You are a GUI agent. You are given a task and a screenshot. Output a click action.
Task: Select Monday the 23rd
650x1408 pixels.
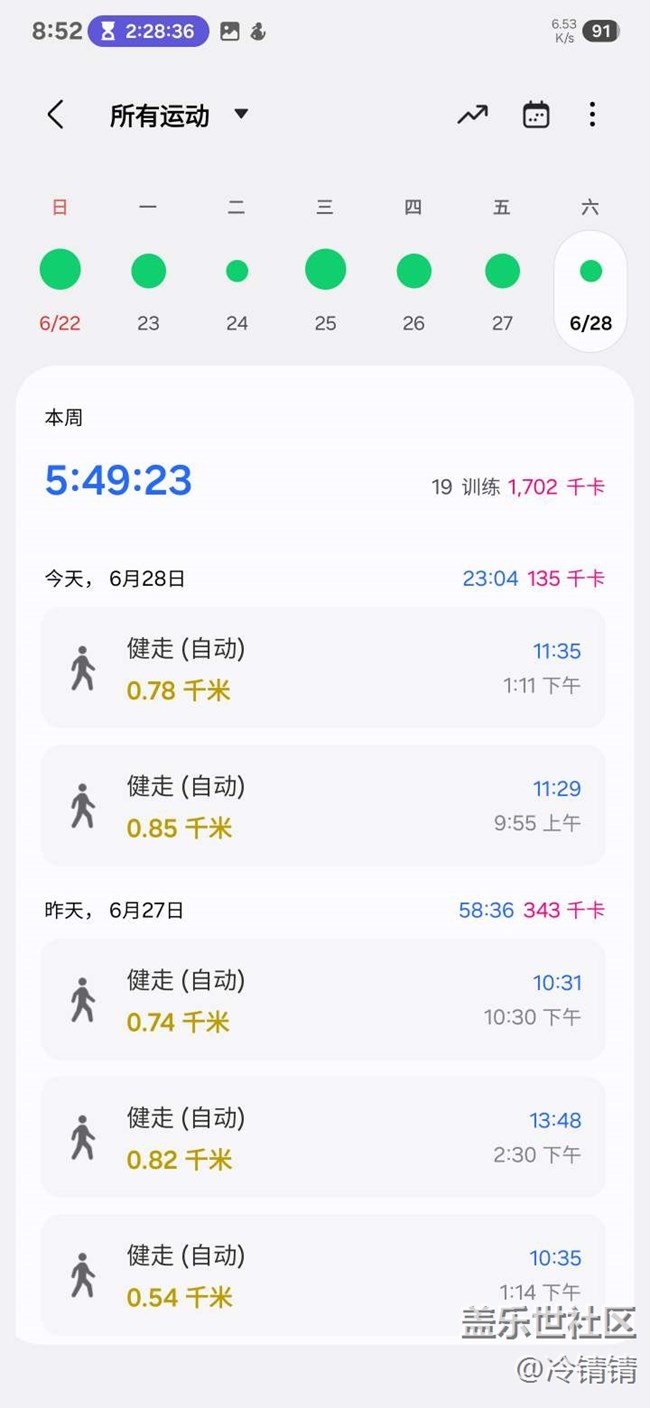tap(148, 270)
